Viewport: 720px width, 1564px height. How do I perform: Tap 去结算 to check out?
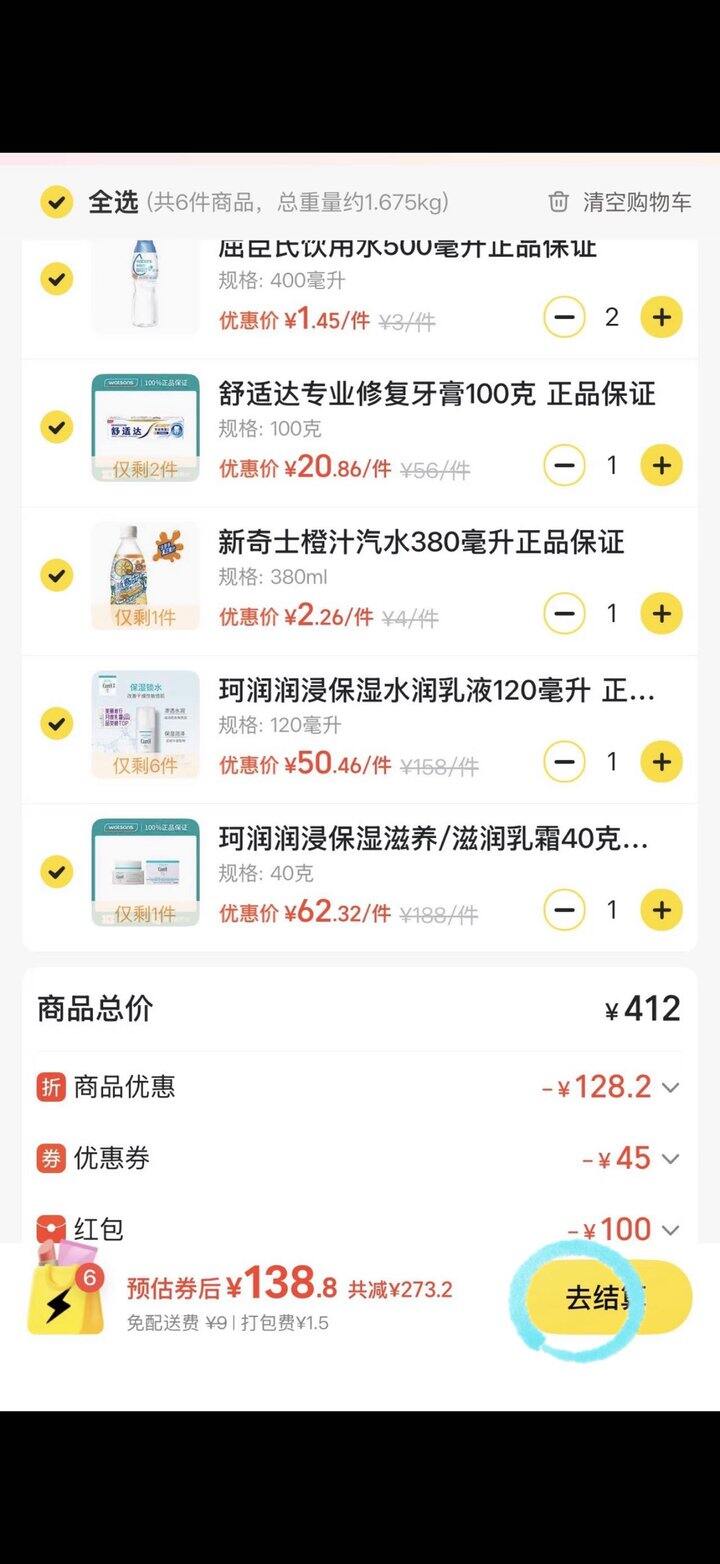coord(606,1298)
